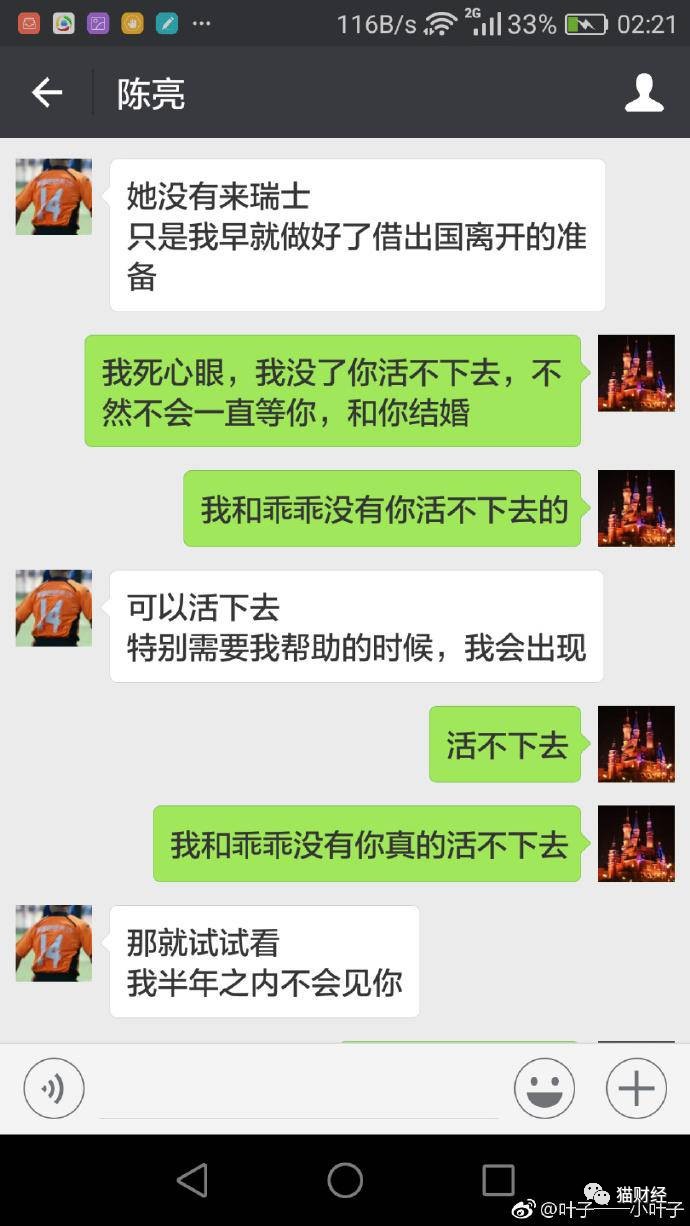This screenshot has height=1226, width=690.
Task: Open my avatar beside 活不下去 message
Action: pos(636,744)
